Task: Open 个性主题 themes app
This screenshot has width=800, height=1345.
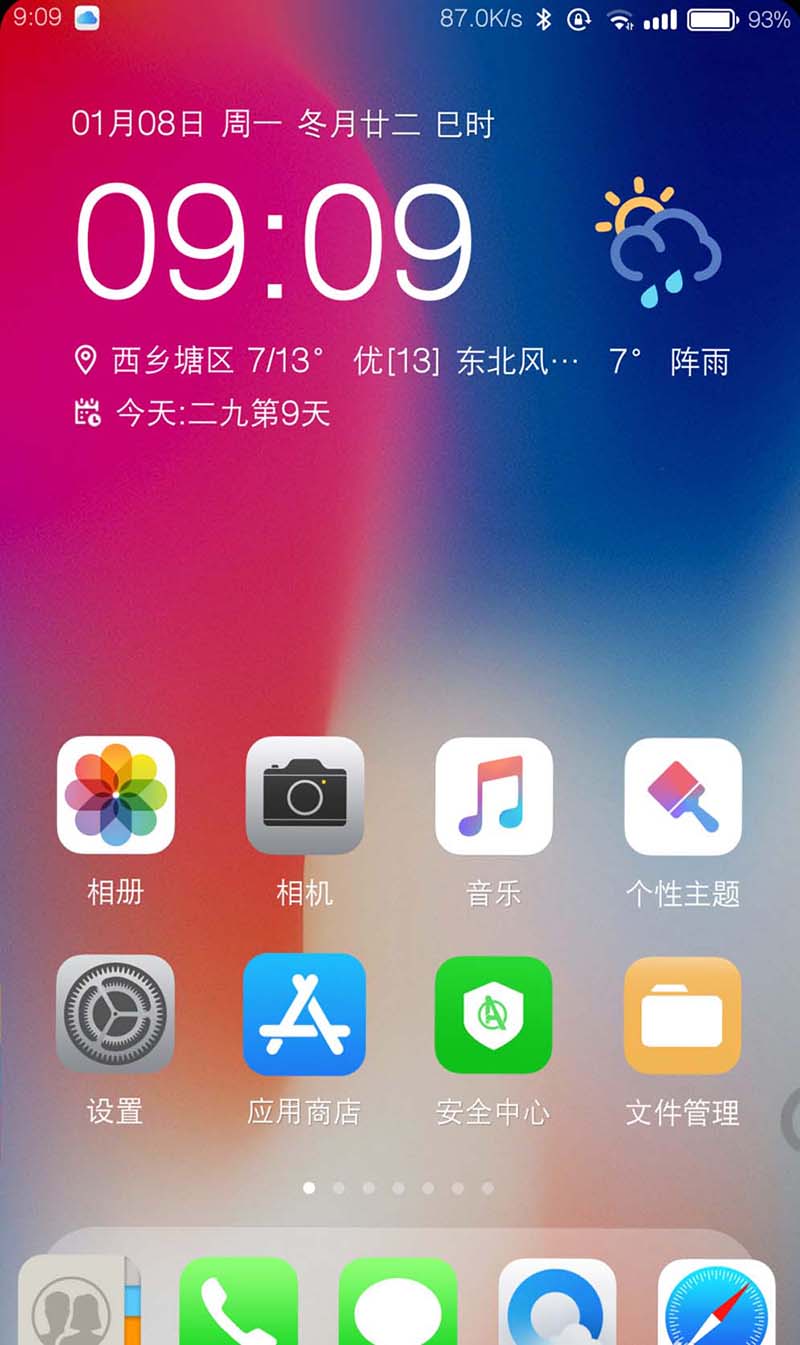Action: pos(683,796)
